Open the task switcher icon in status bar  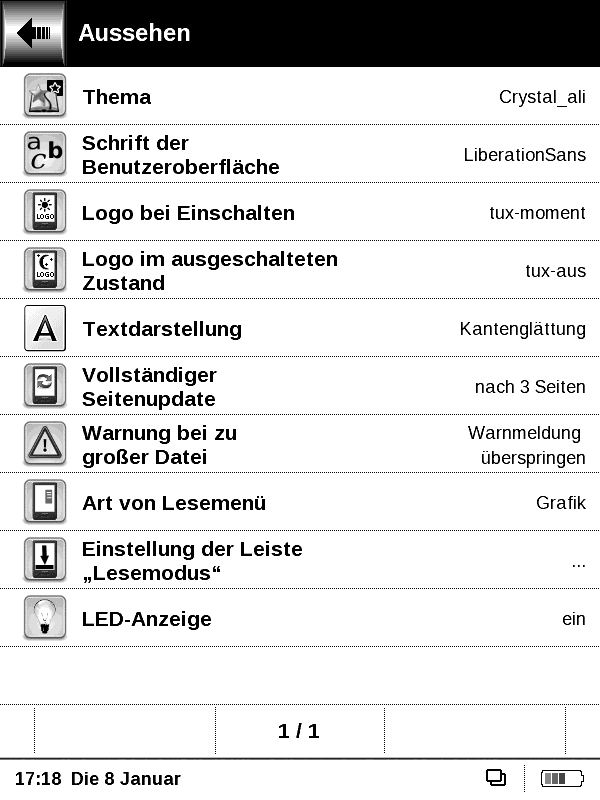(x=496, y=778)
